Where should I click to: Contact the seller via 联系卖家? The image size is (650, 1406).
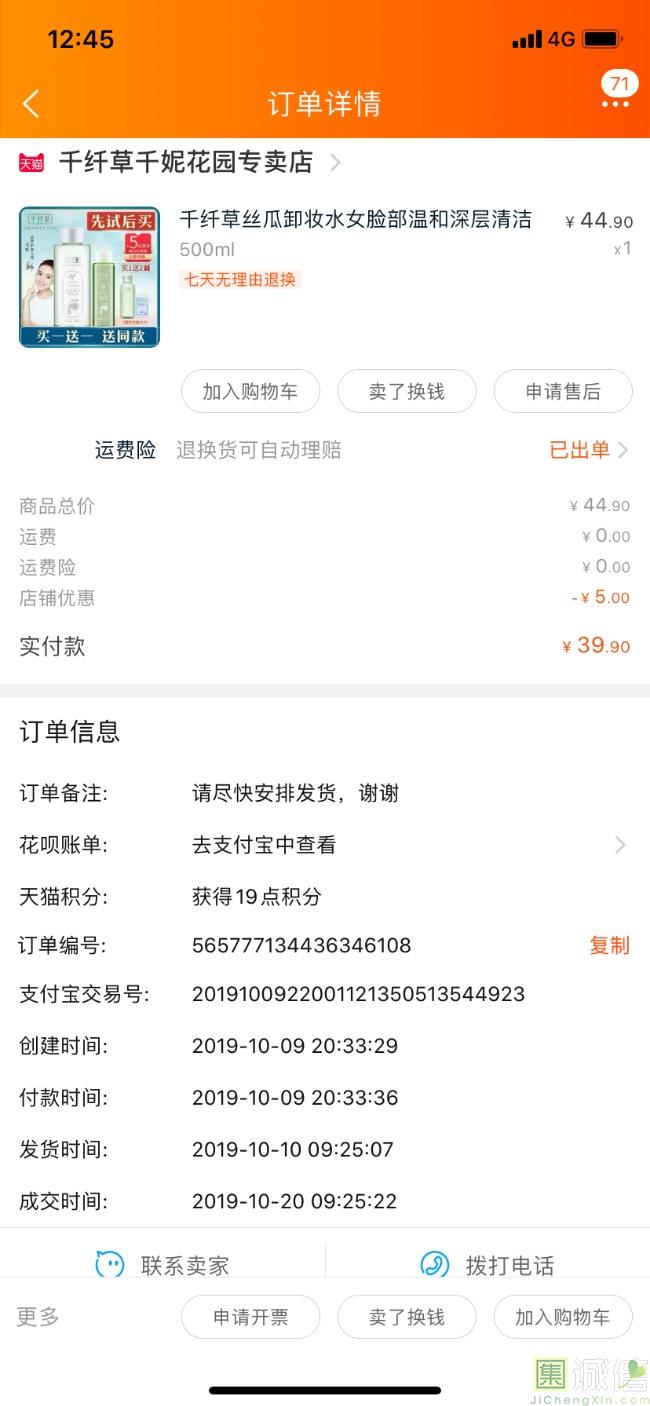point(163,1264)
